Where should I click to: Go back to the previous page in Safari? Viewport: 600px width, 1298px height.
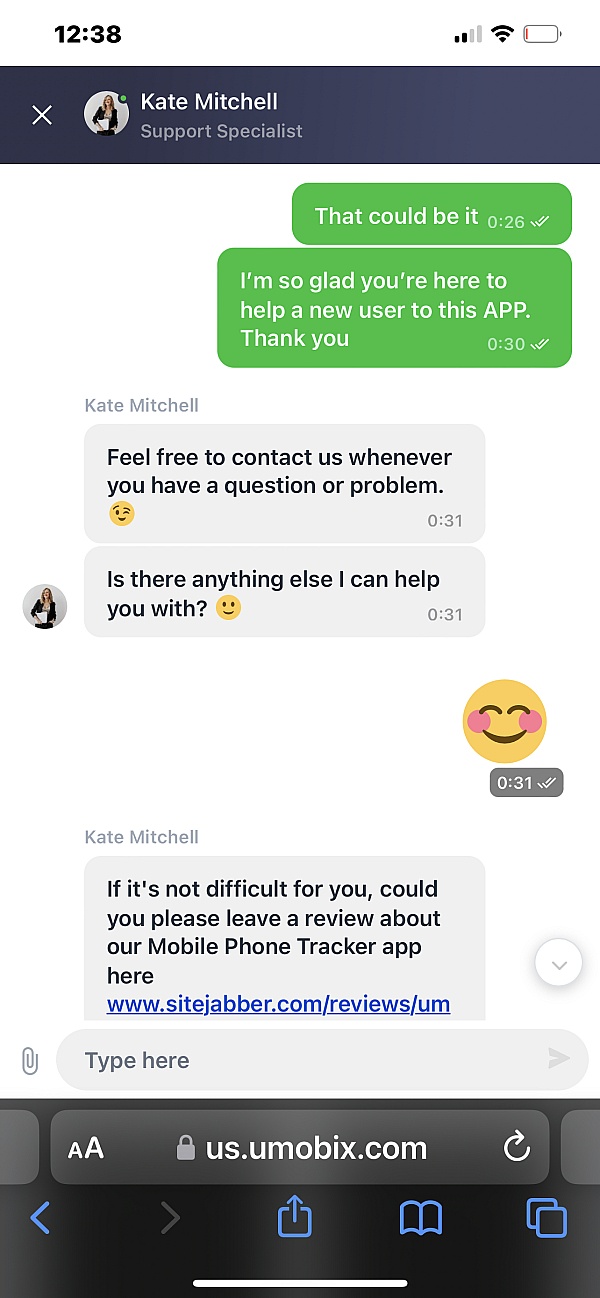40,1218
